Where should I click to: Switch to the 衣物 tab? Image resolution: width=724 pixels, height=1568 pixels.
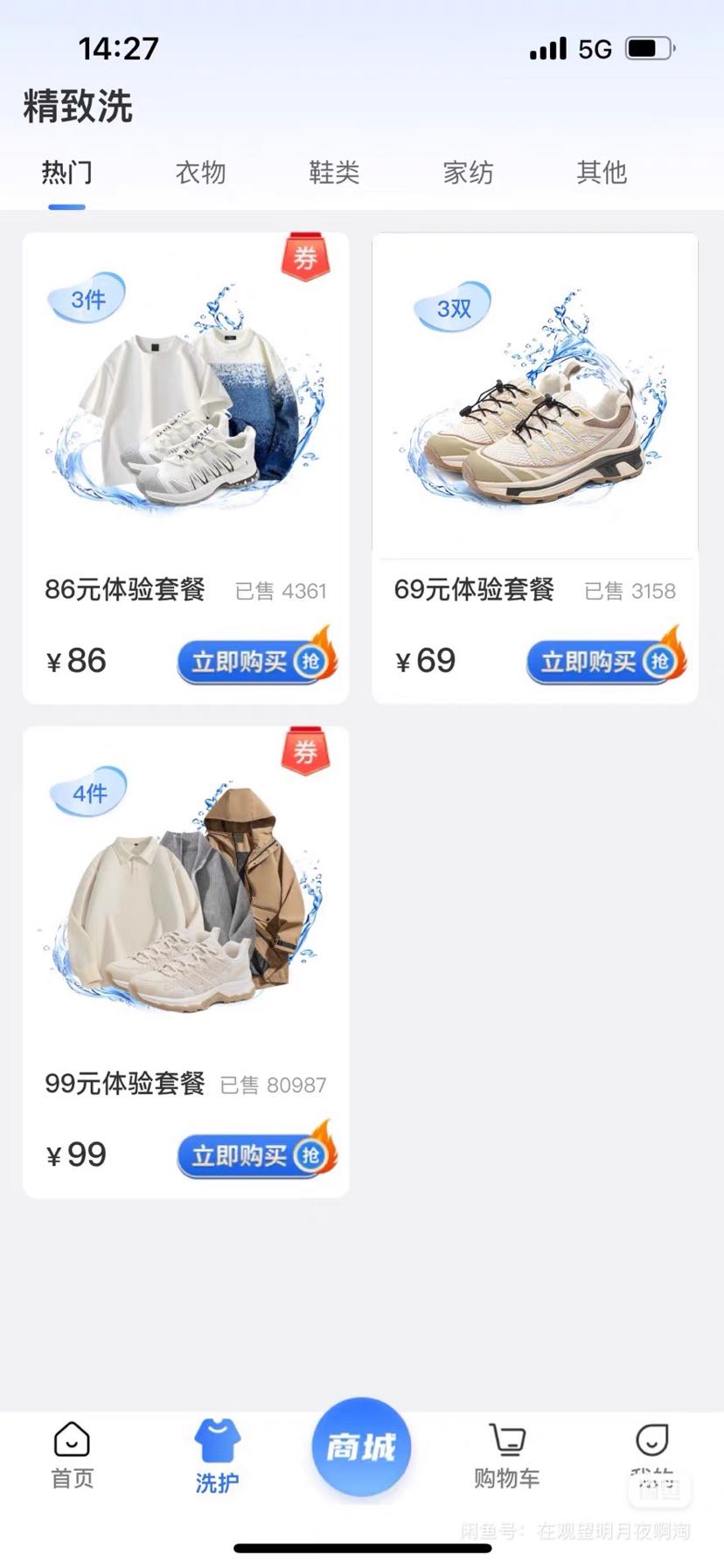(x=200, y=173)
